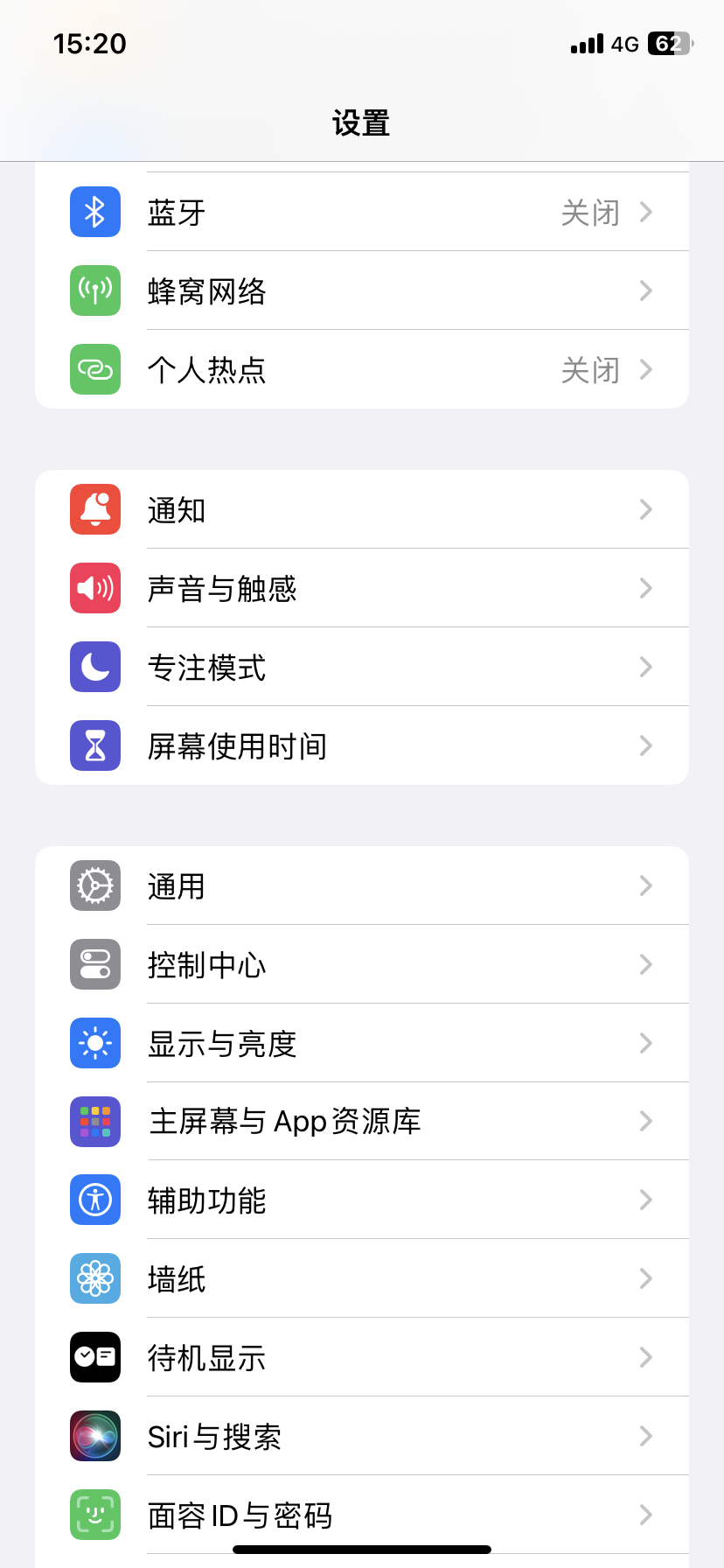Tap the 专注模式 crescent moon icon
The height and width of the screenshot is (1568, 724).
point(94,667)
